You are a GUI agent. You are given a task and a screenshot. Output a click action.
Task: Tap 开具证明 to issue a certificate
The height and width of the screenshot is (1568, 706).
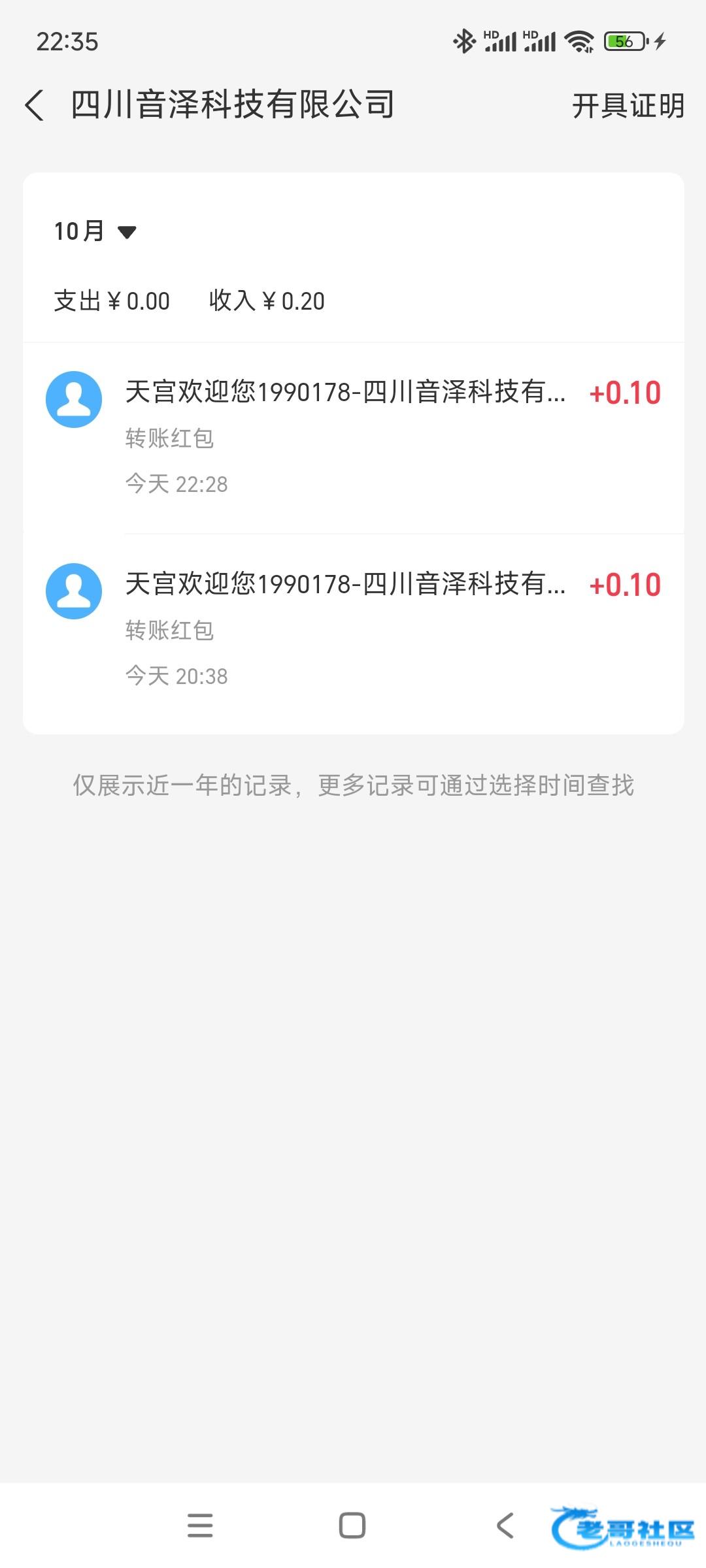628,106
